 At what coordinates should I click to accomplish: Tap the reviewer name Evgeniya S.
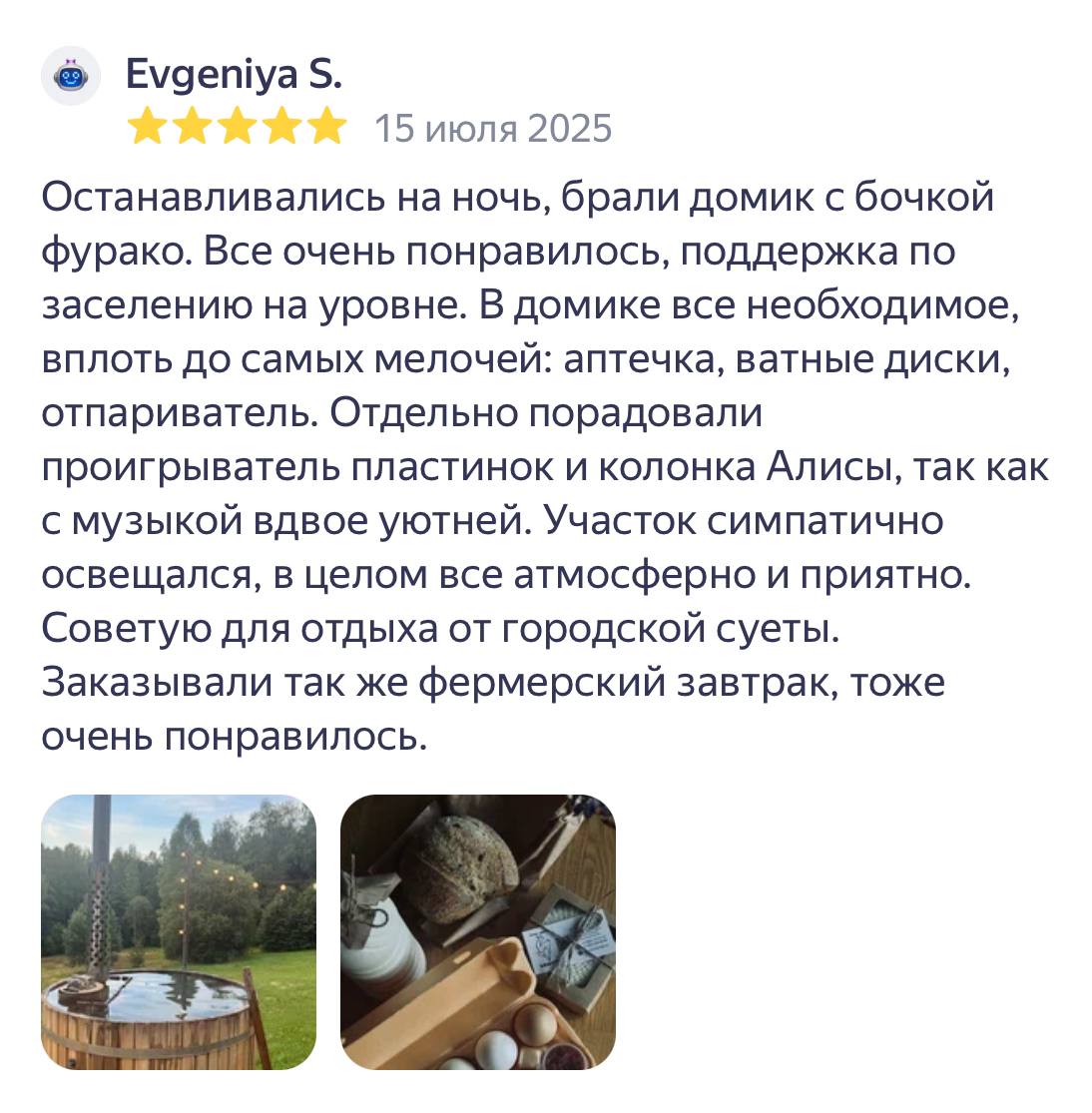pos(234,74)
